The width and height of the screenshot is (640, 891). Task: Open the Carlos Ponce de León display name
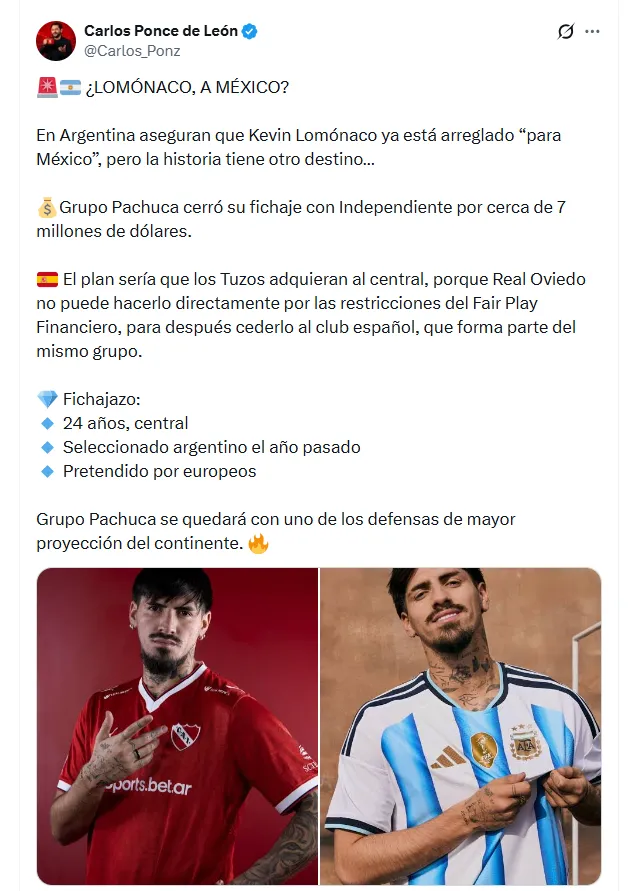click(x=161, y=31)
